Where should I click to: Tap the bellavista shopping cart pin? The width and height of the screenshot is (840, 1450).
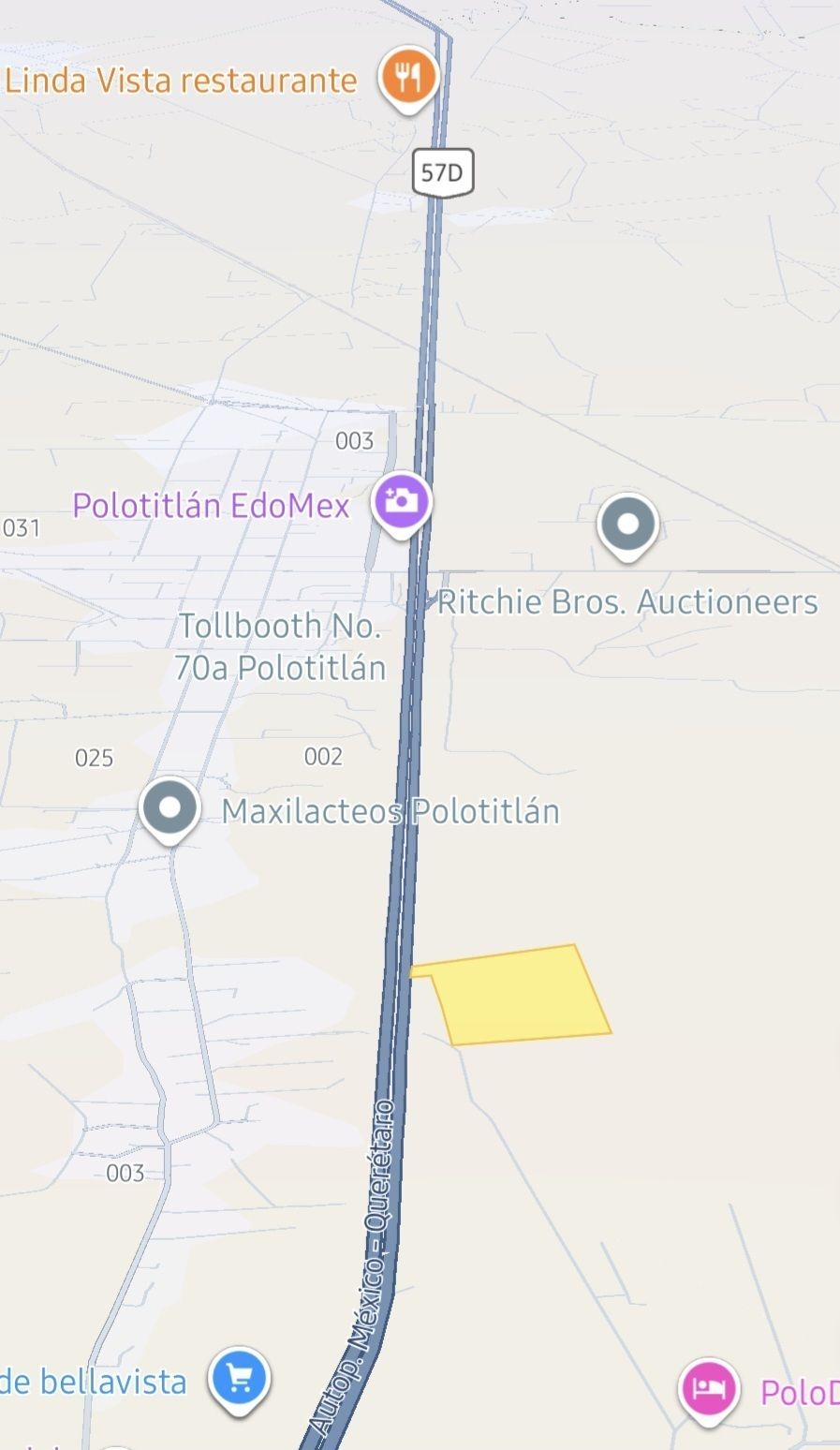(x=239, y=1381)
